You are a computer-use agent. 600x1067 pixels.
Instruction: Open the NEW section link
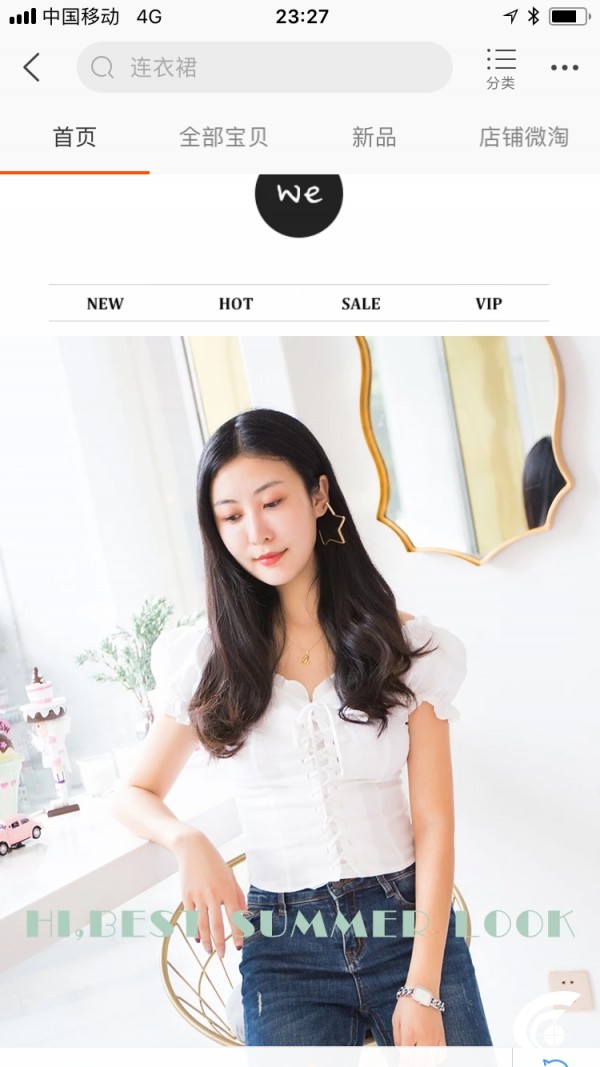click(105, 303)
